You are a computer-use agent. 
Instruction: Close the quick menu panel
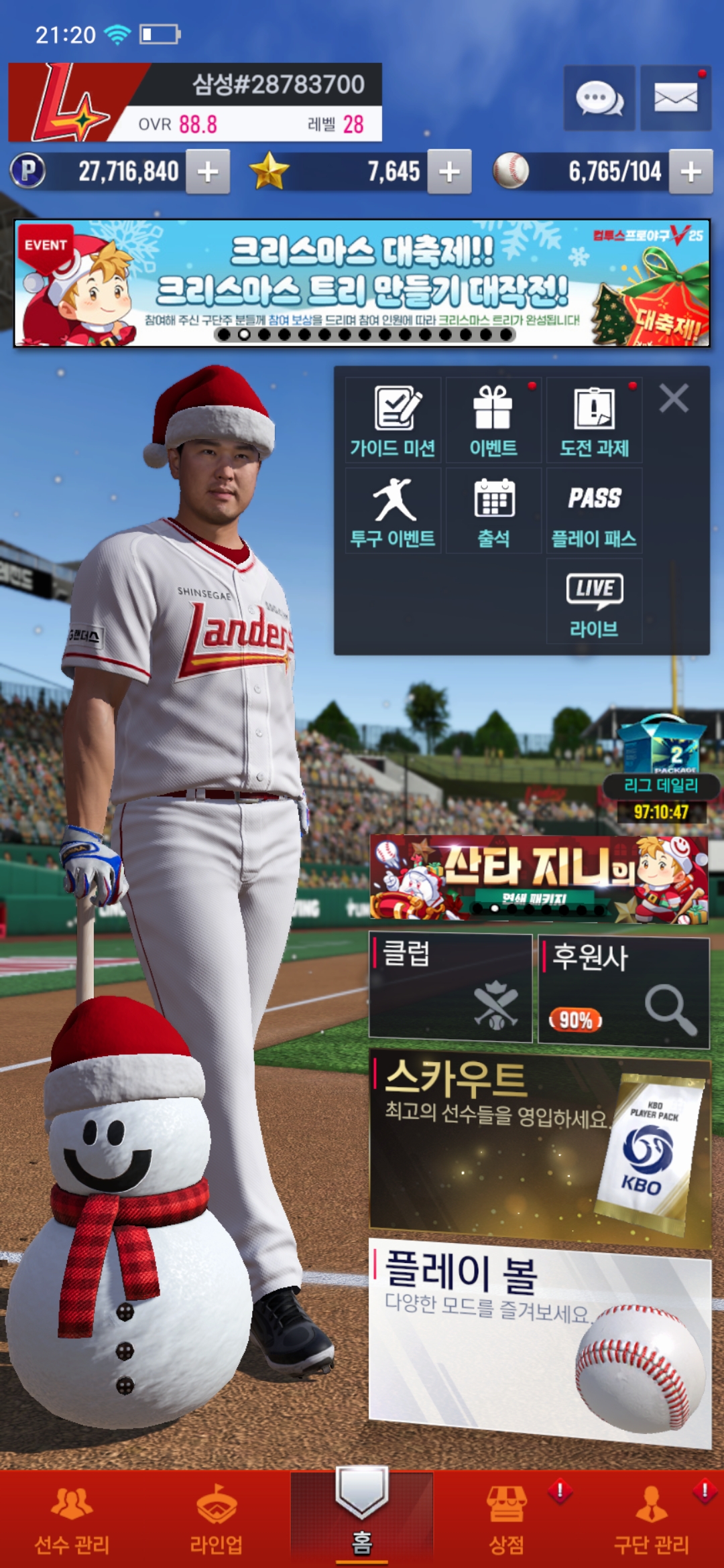674,399
